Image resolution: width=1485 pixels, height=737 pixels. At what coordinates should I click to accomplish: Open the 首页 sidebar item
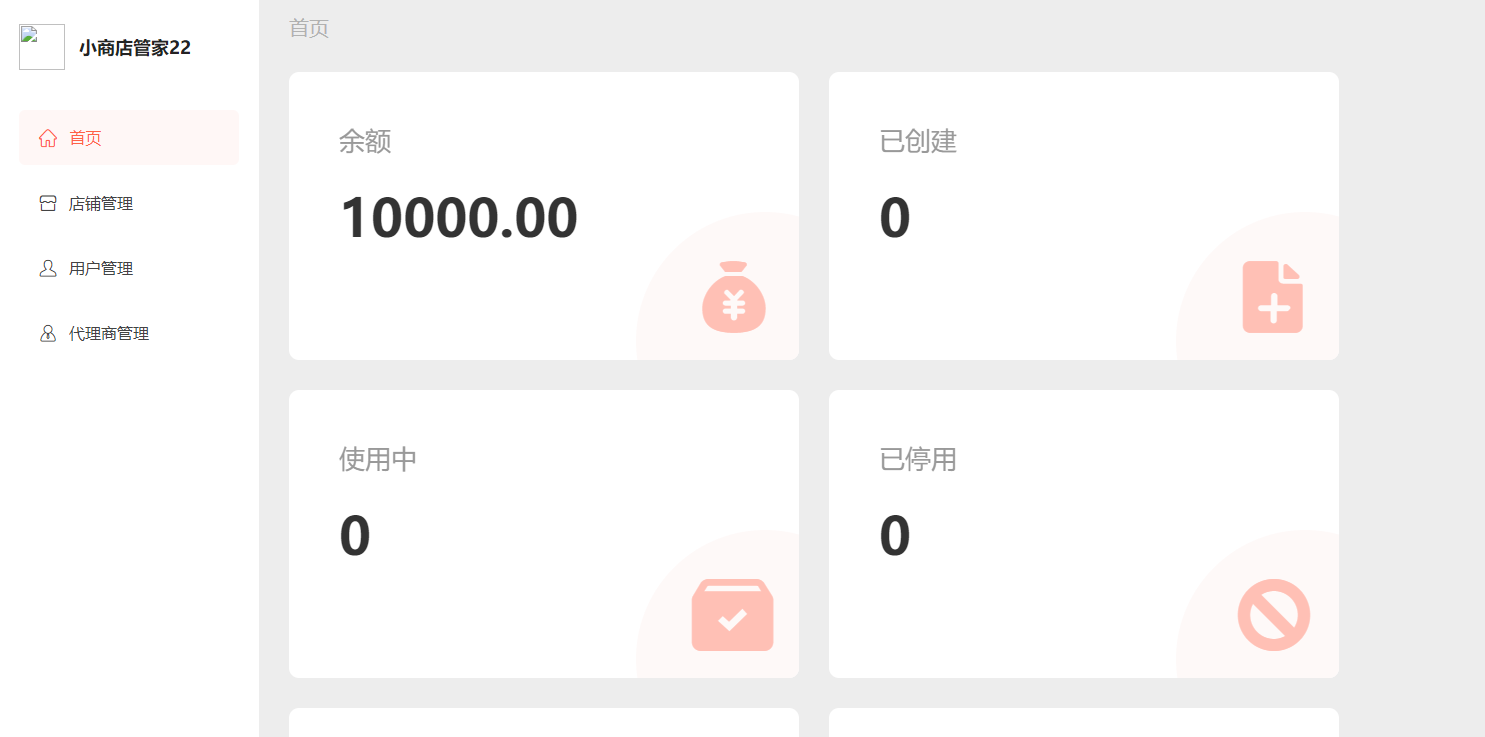coord(86,138)
